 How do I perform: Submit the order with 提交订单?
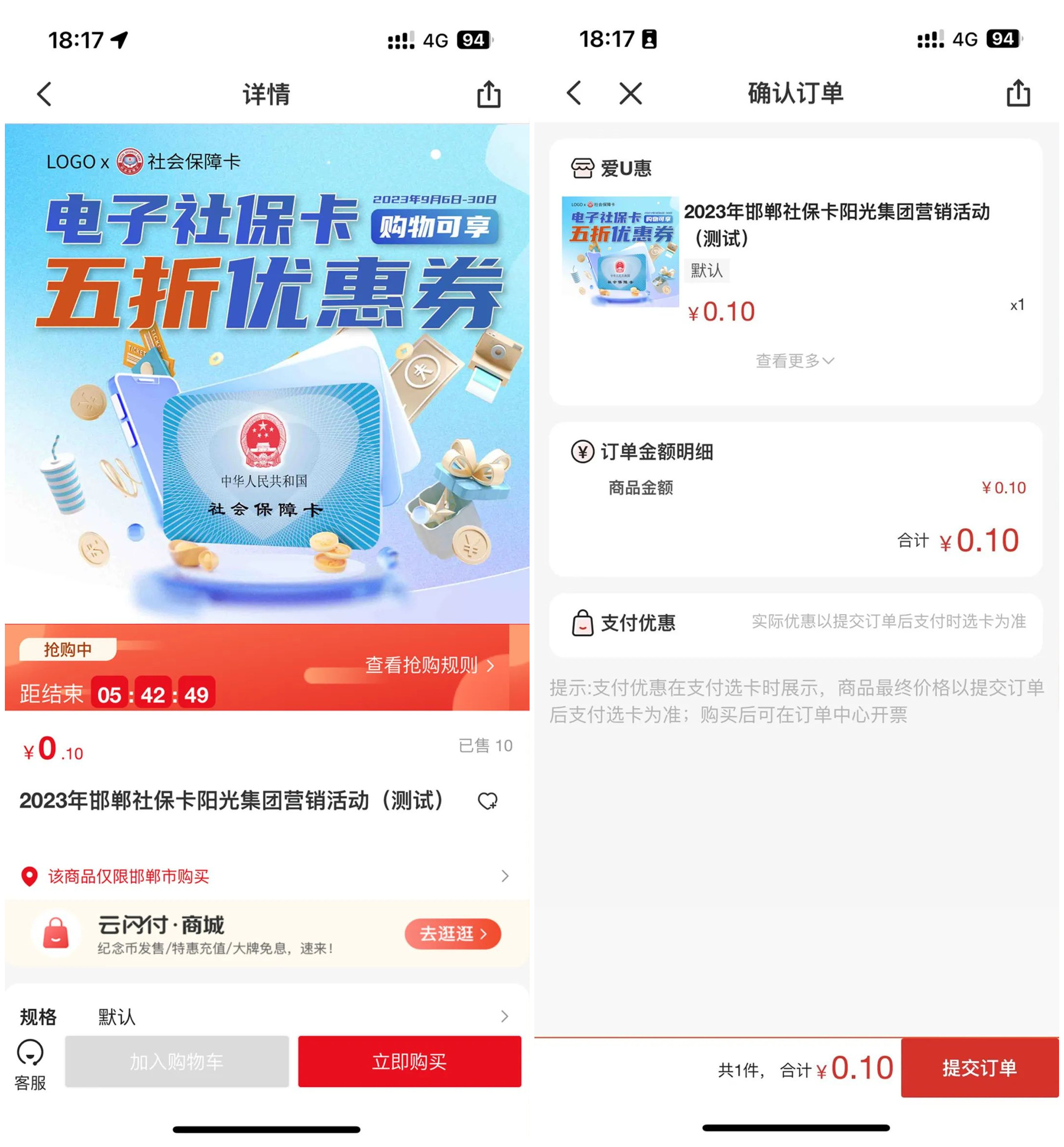click(x=979, y=1067)
